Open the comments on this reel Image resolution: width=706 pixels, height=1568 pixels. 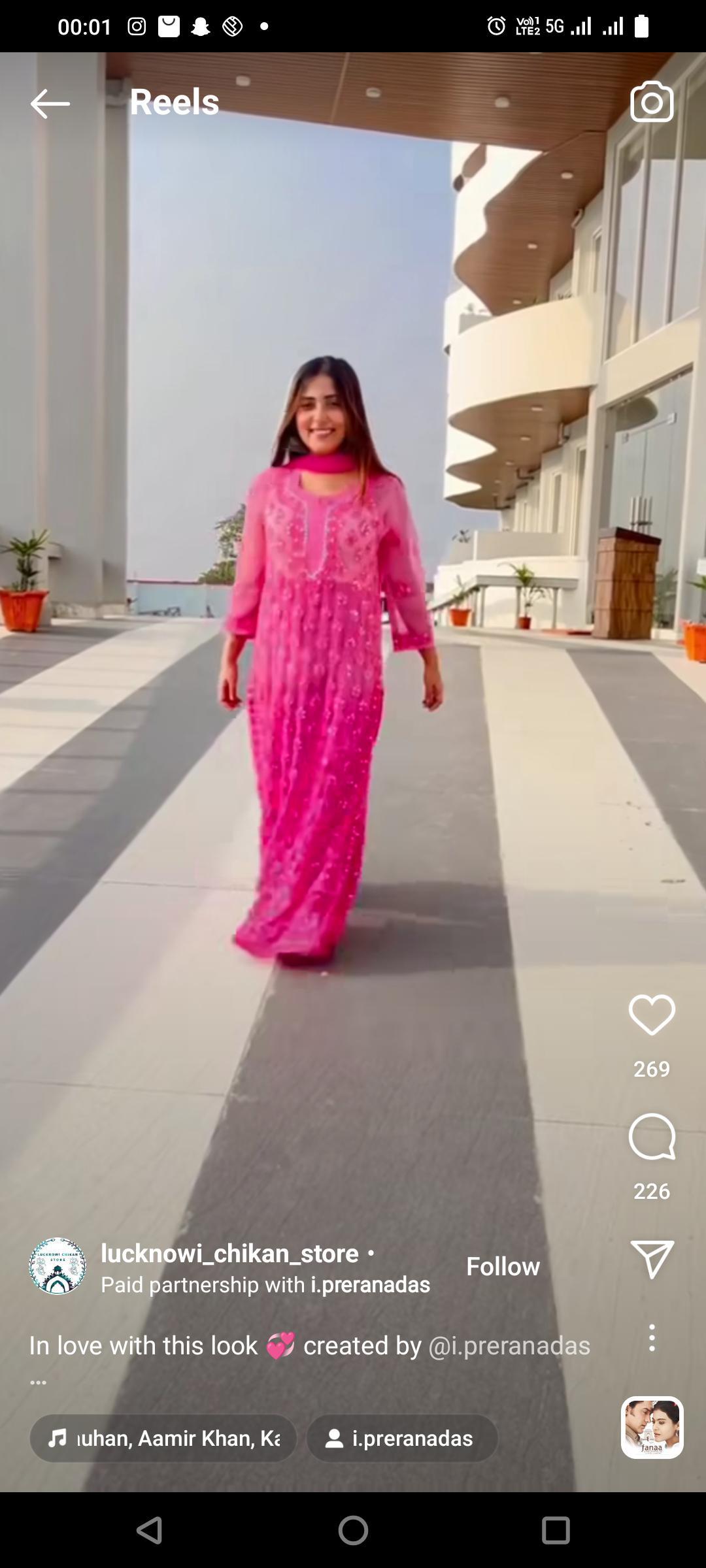(x=652, y=1137)
